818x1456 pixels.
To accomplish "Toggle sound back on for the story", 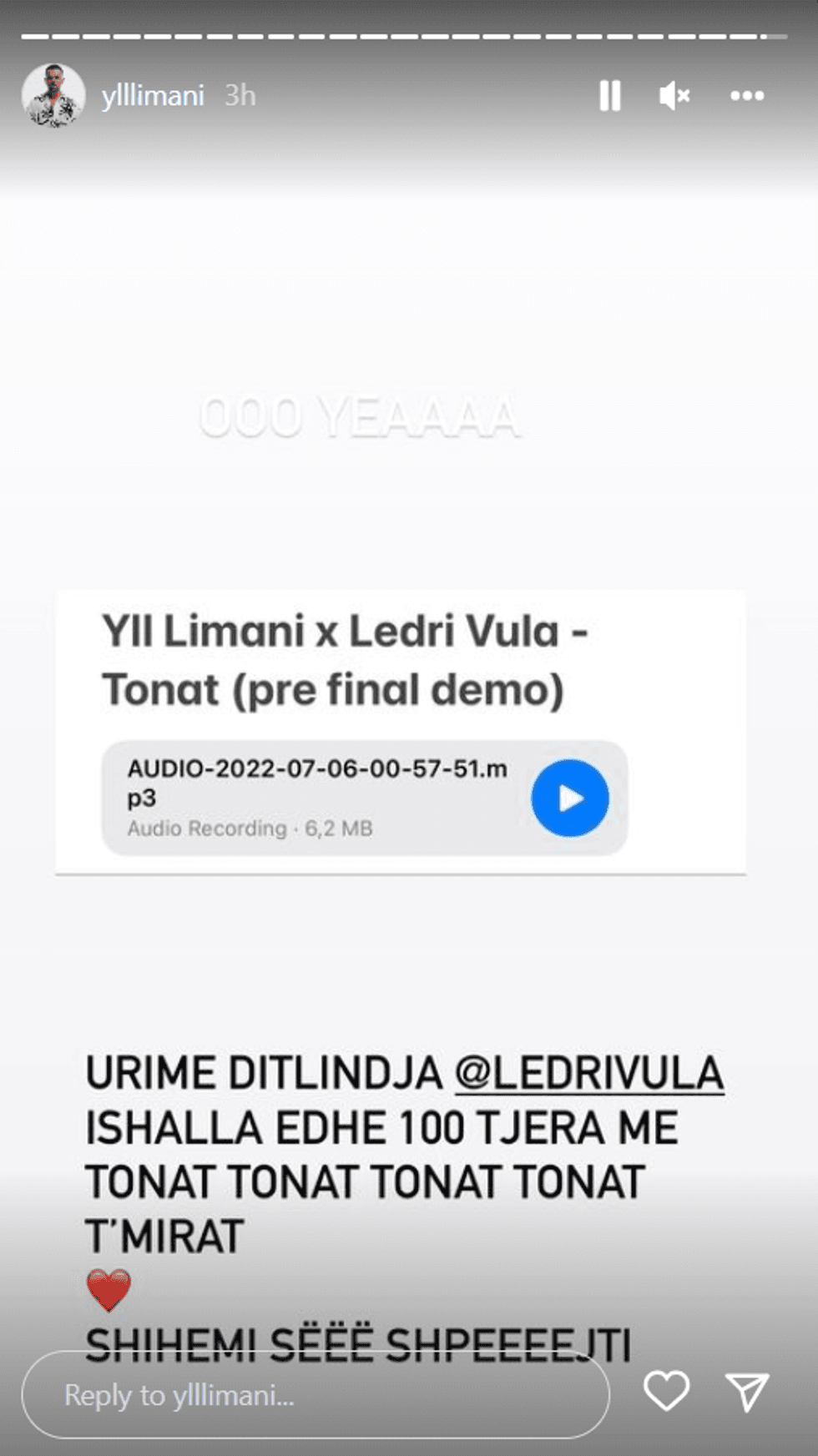I will [674, 95].
